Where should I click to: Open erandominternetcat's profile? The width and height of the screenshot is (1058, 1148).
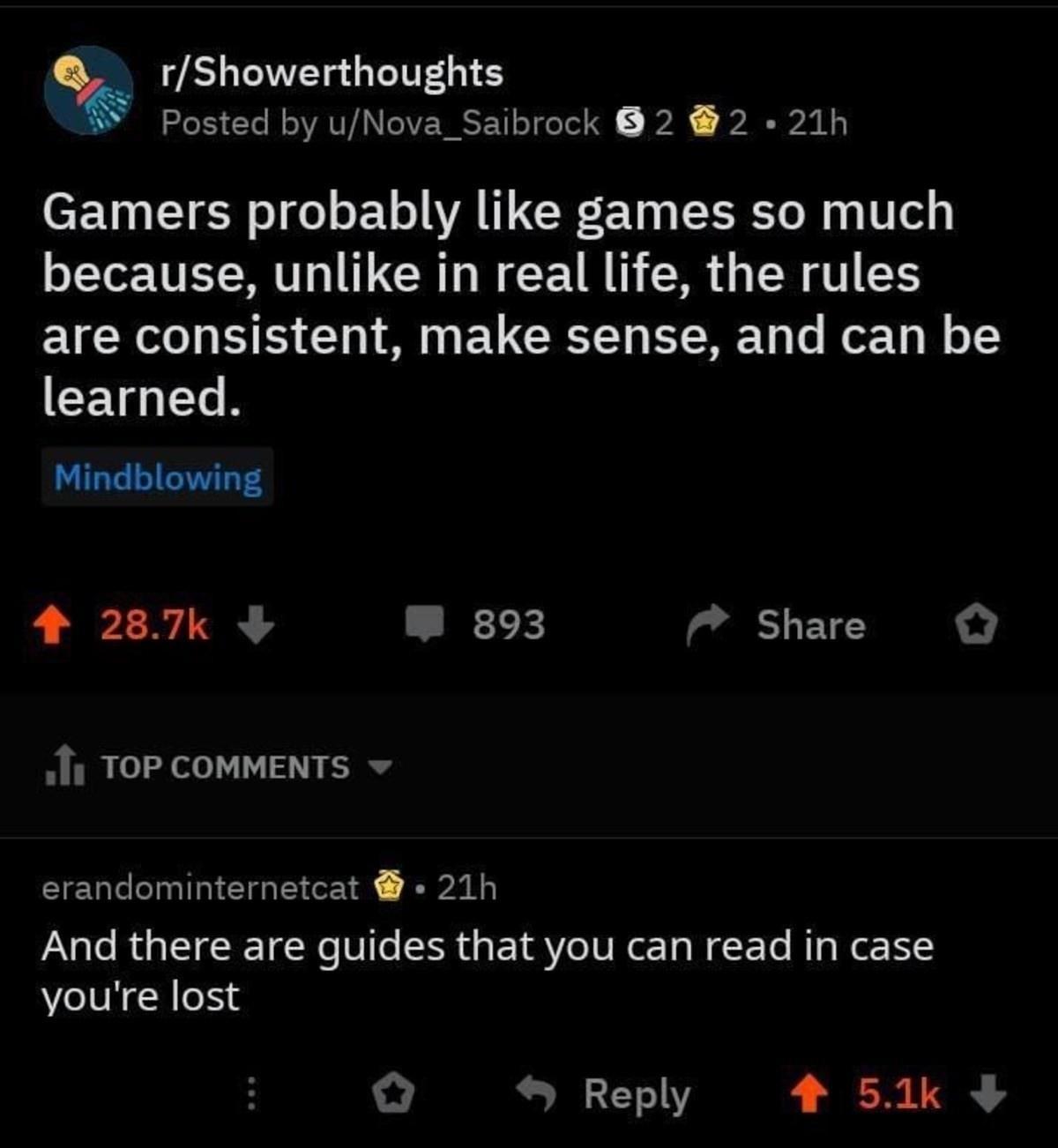[201, 887]
